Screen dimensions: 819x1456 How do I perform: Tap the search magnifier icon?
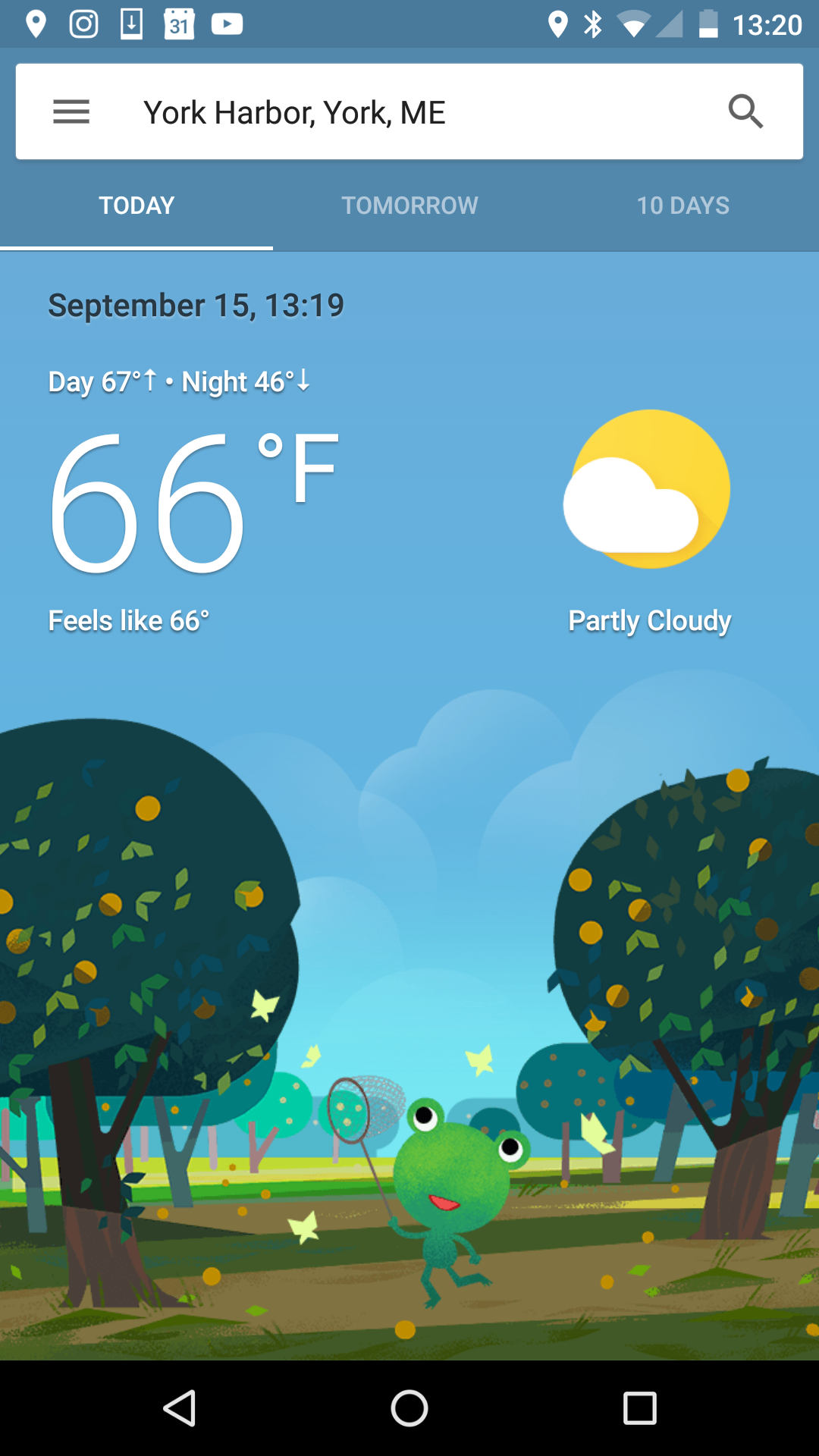[745, 111]
